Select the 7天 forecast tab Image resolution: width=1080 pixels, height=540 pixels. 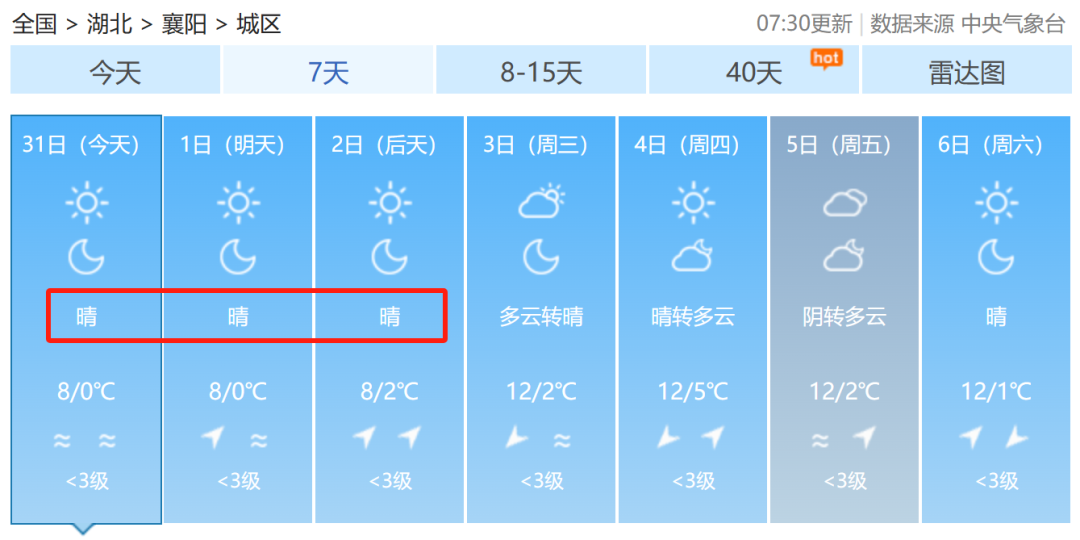pyautogui.click(x=328, y=72)
